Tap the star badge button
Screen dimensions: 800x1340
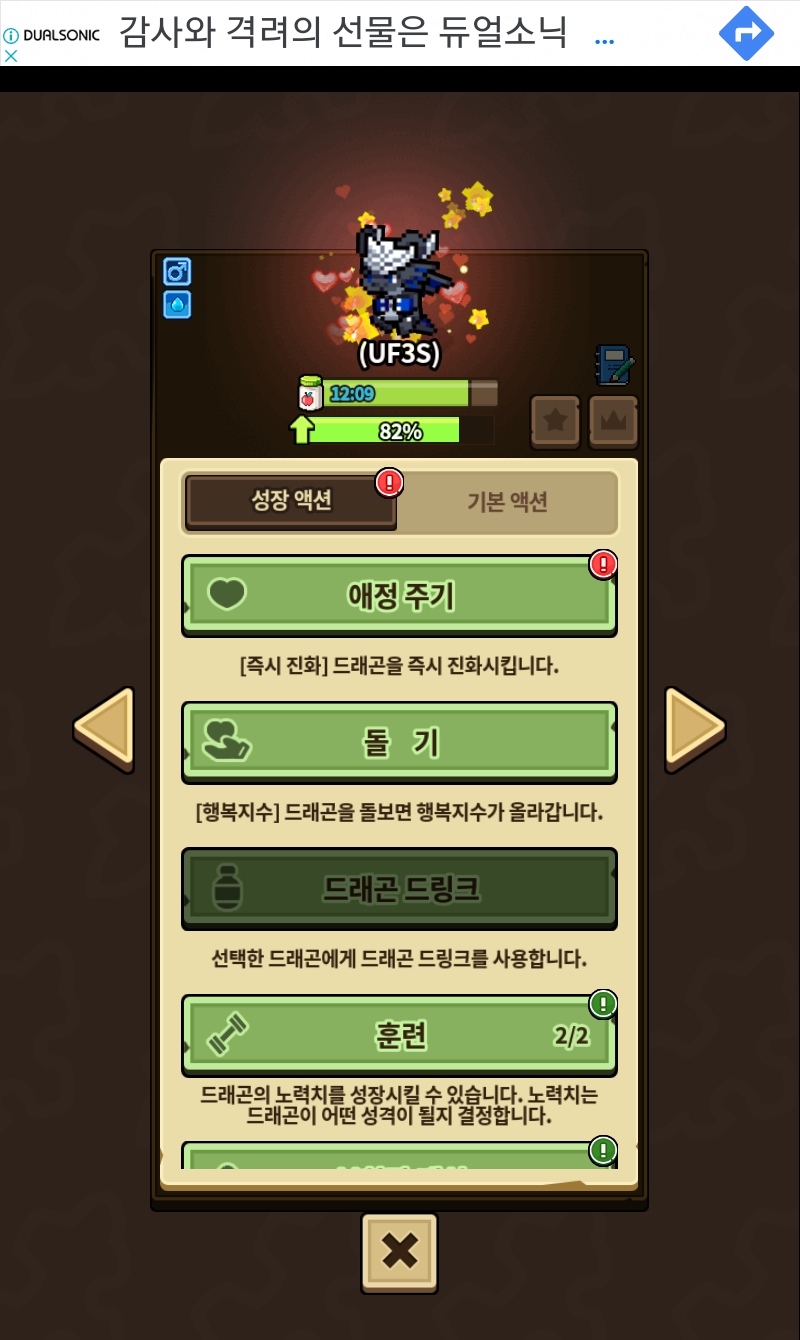tap(555, 422)
